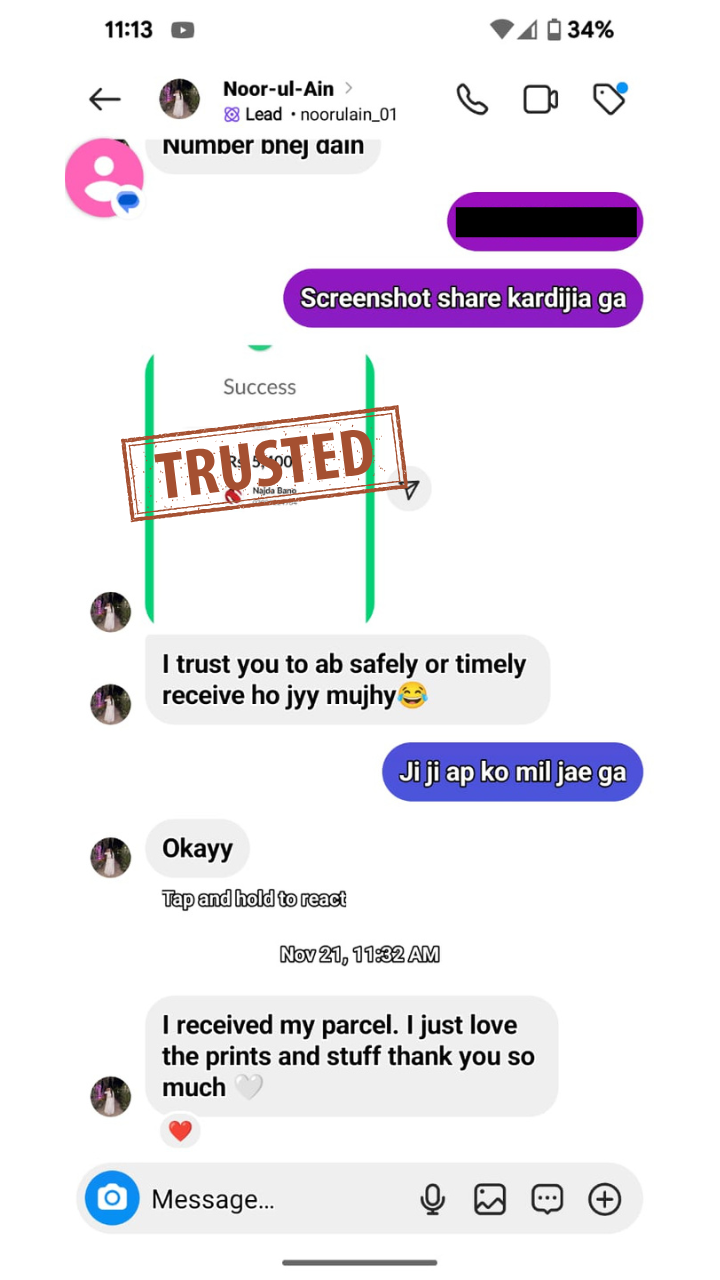Go back to the inbox
Screen dimensions: 720x1280
click(x=105, y=99)
